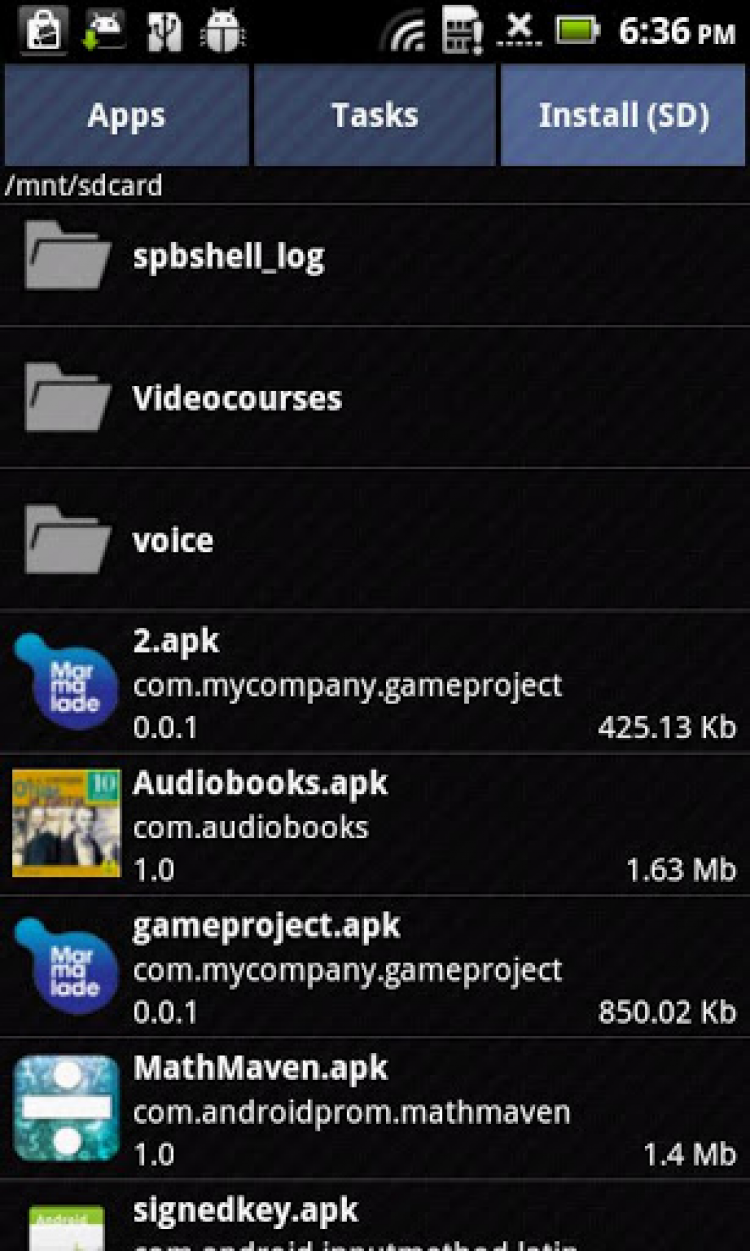Select the Install (SD) tab

point(624,116)
